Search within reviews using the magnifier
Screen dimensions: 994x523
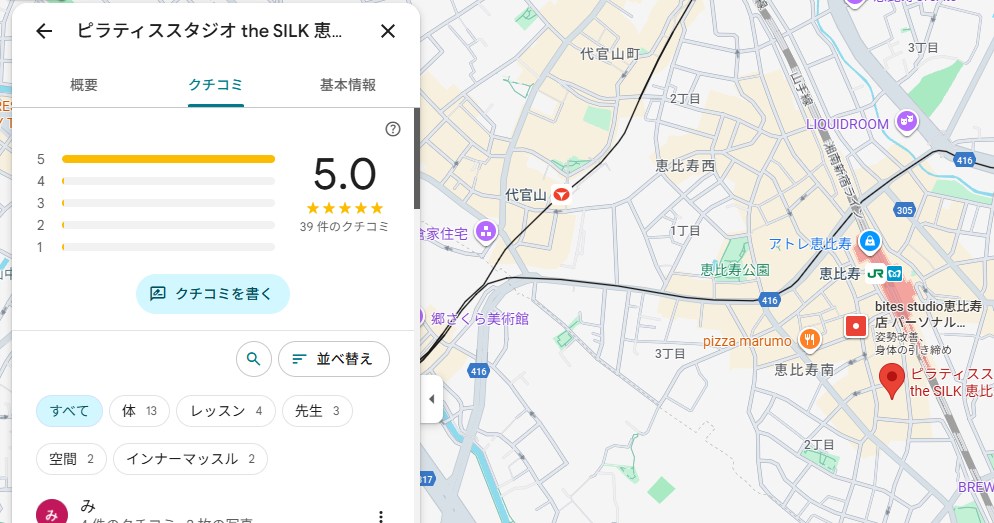tap(254, 358)
